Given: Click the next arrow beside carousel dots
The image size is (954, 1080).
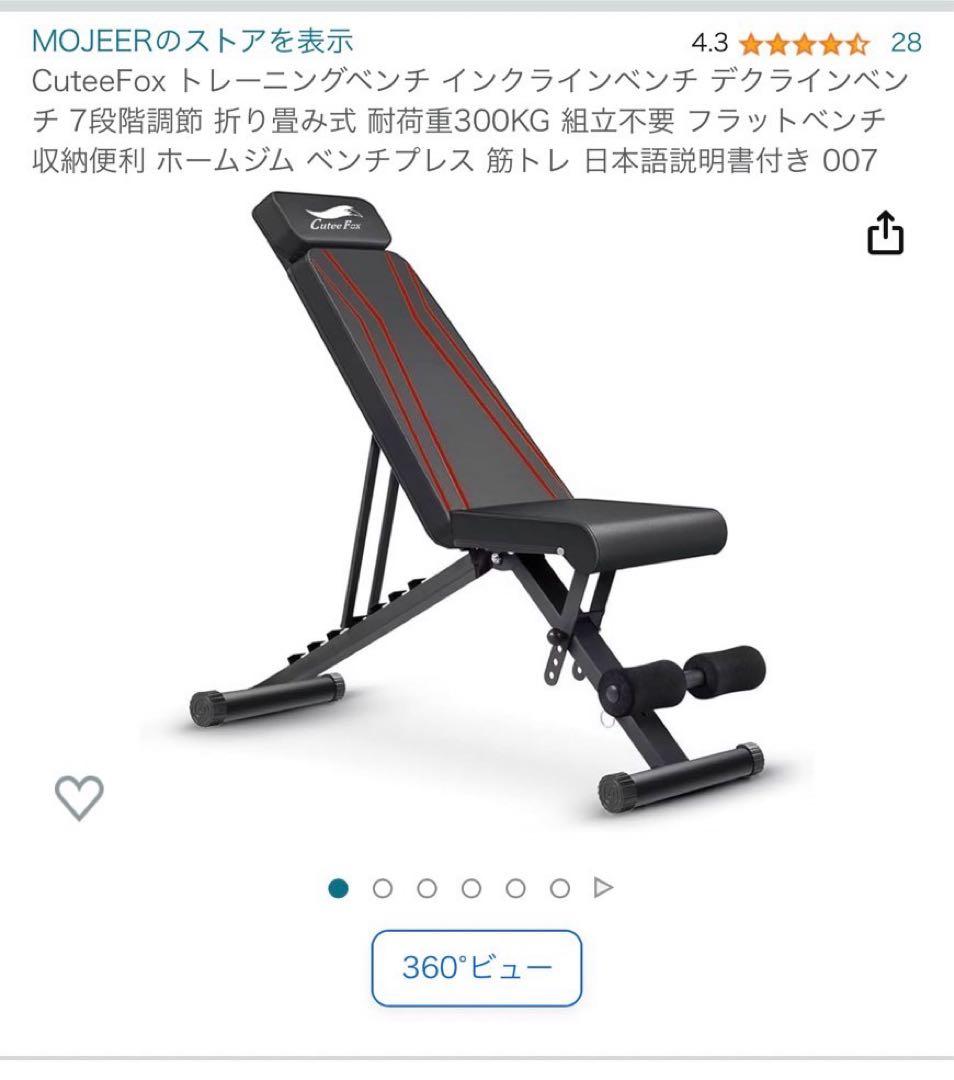Looking at the screenshot, I should pos(601,886).
